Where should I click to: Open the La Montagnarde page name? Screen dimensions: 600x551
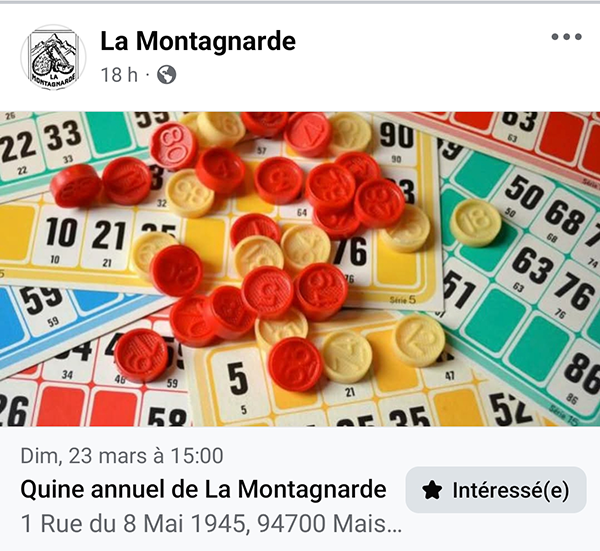(x=198, y=41)
